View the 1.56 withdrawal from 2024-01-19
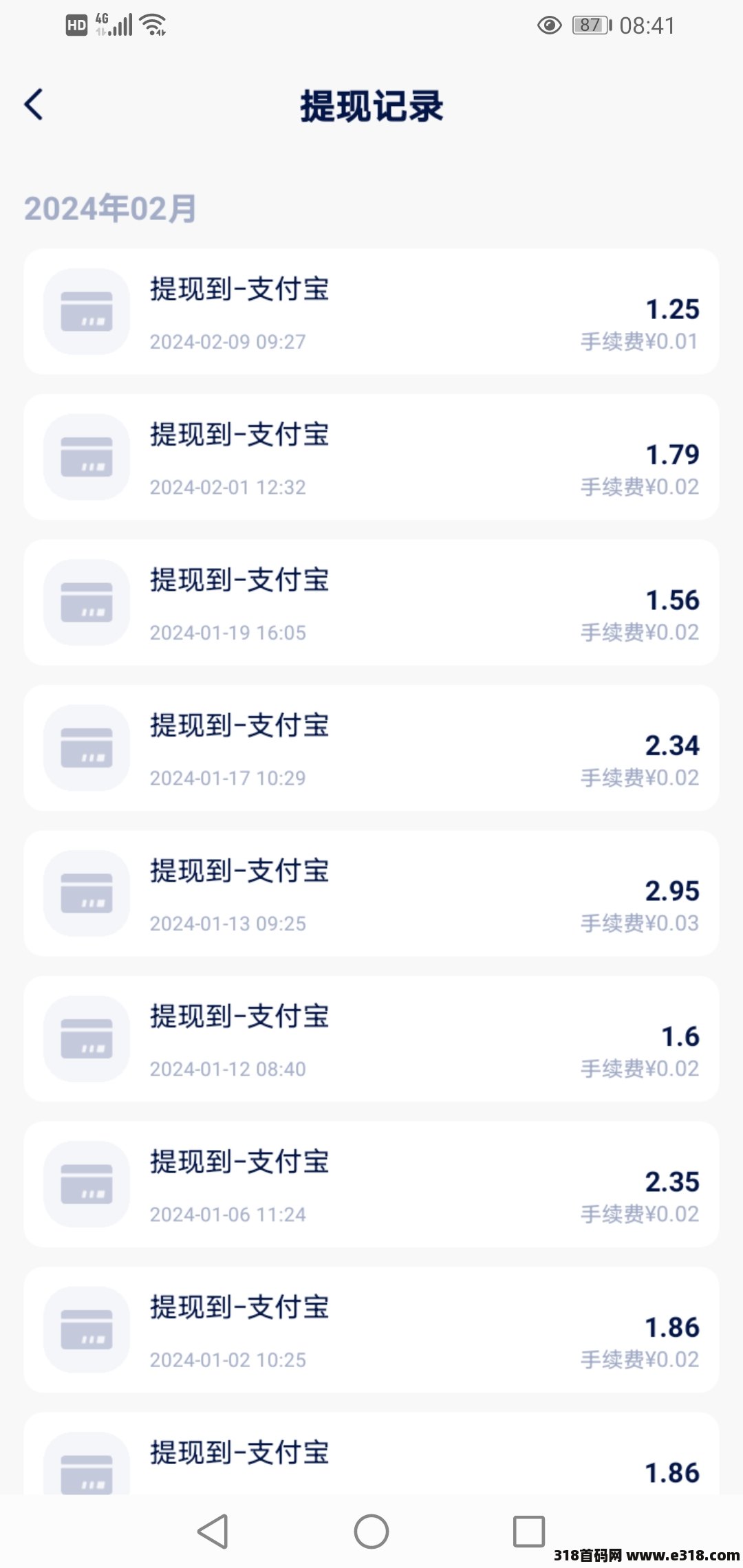The height and width of the screenshot is (1568, 743). coord(371,602)
